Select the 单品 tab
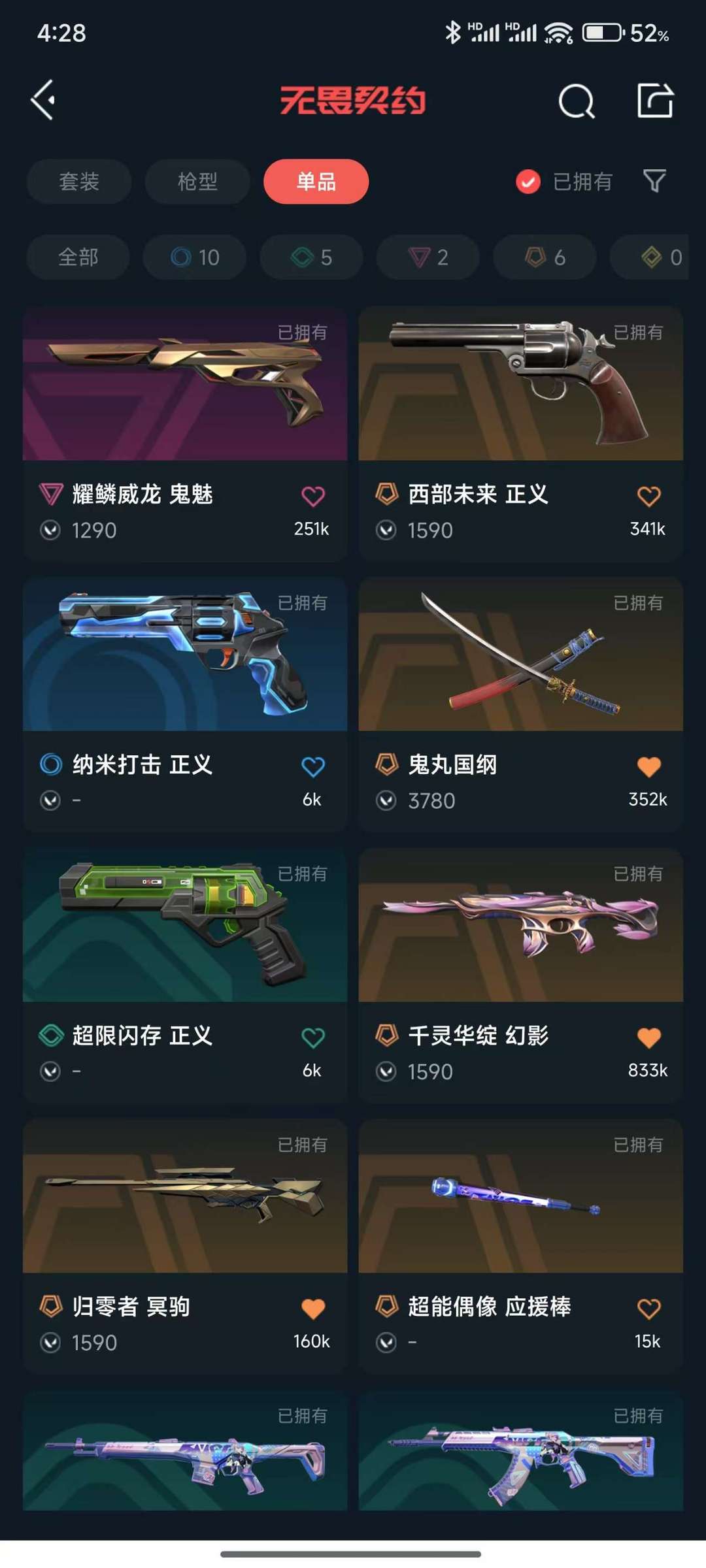 pos(316,181)
